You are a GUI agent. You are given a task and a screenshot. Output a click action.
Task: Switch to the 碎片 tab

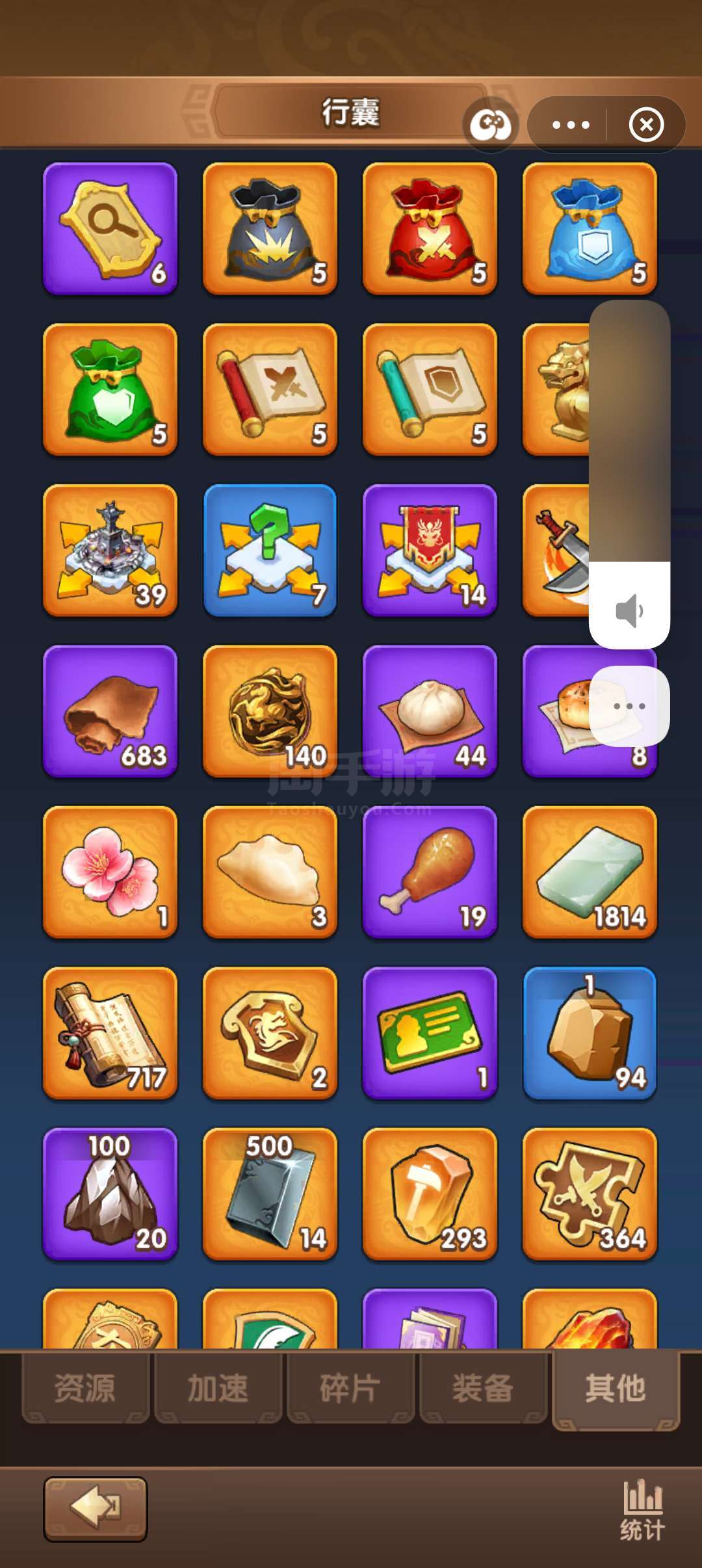[350, 1388]
